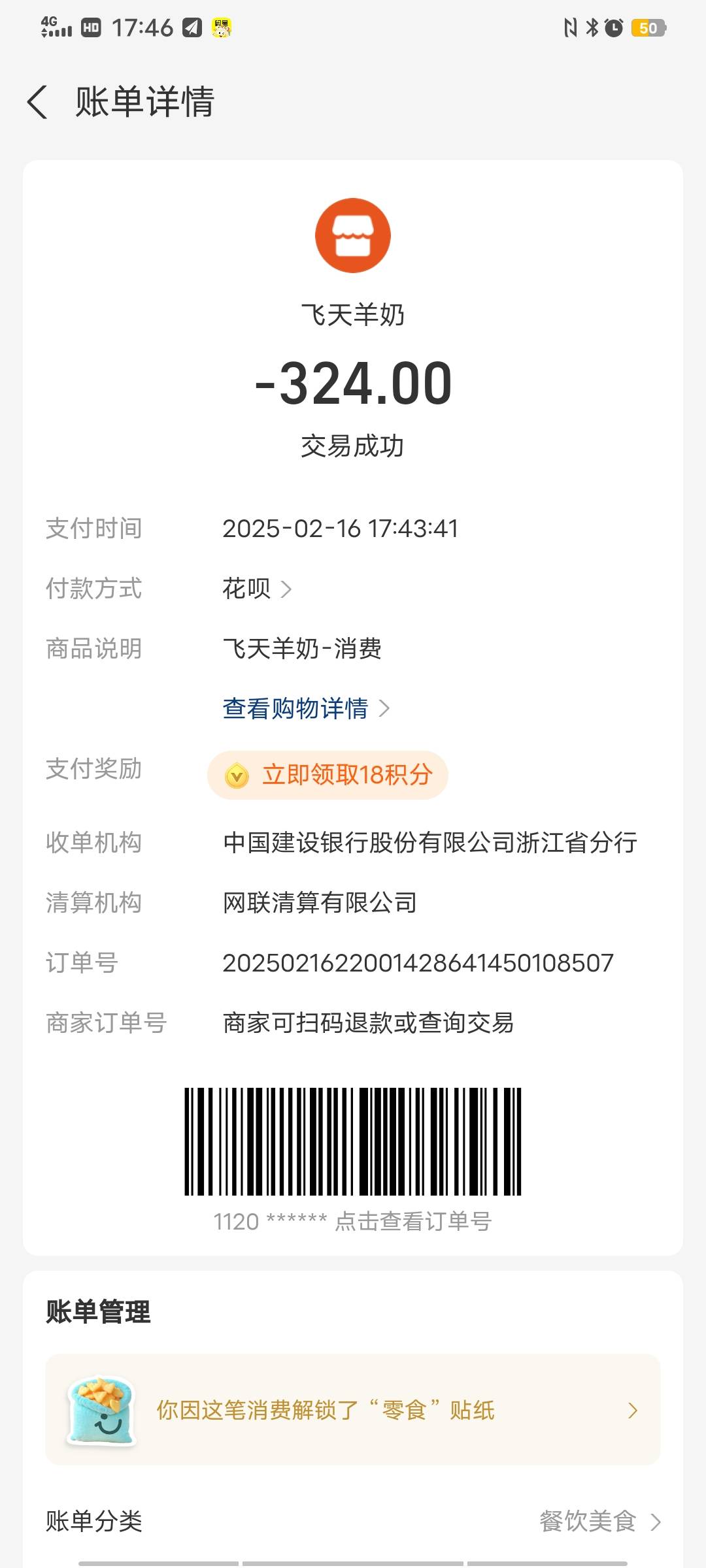Open the 飞天羊奶 merchant icon
The image size is (706, 1568).
353,236
